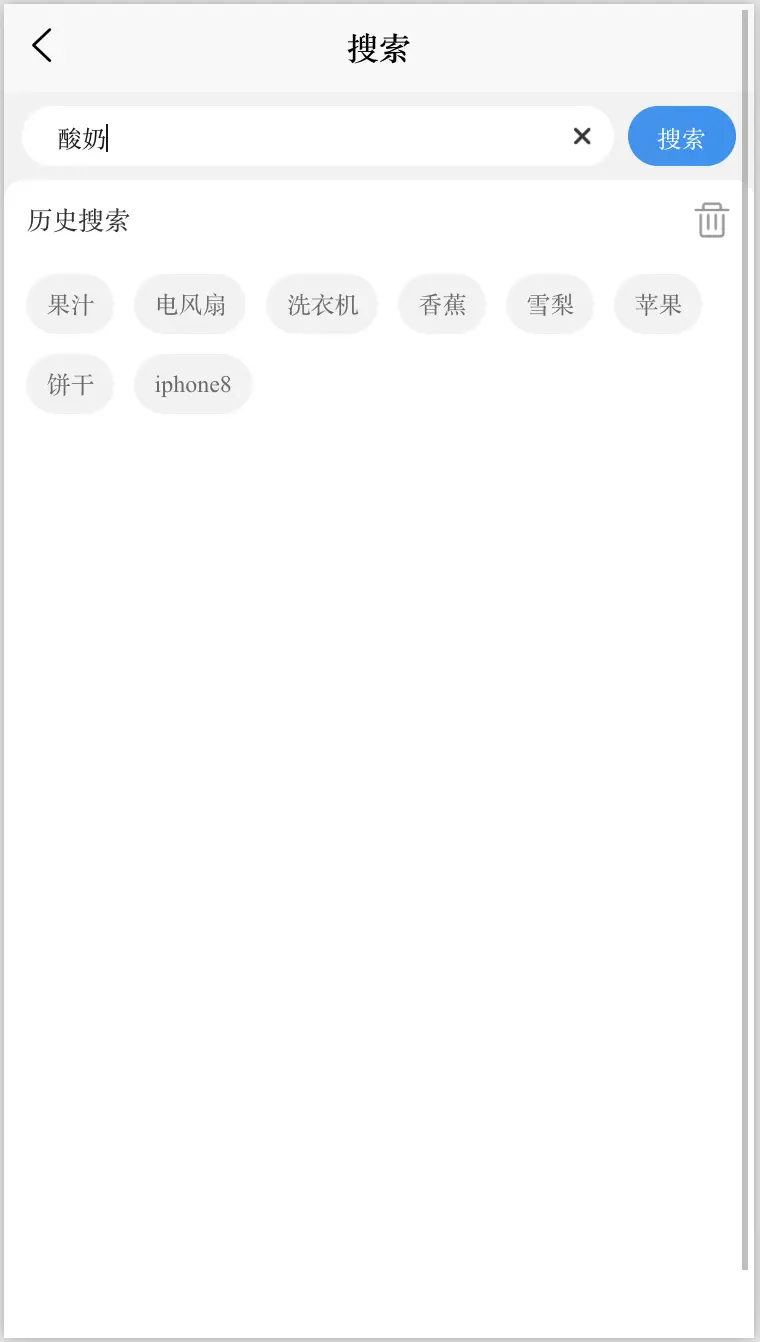Screen dimensions: 760x1342
Task: Delete search history with the trash icon
Action: tap(712, 220)
